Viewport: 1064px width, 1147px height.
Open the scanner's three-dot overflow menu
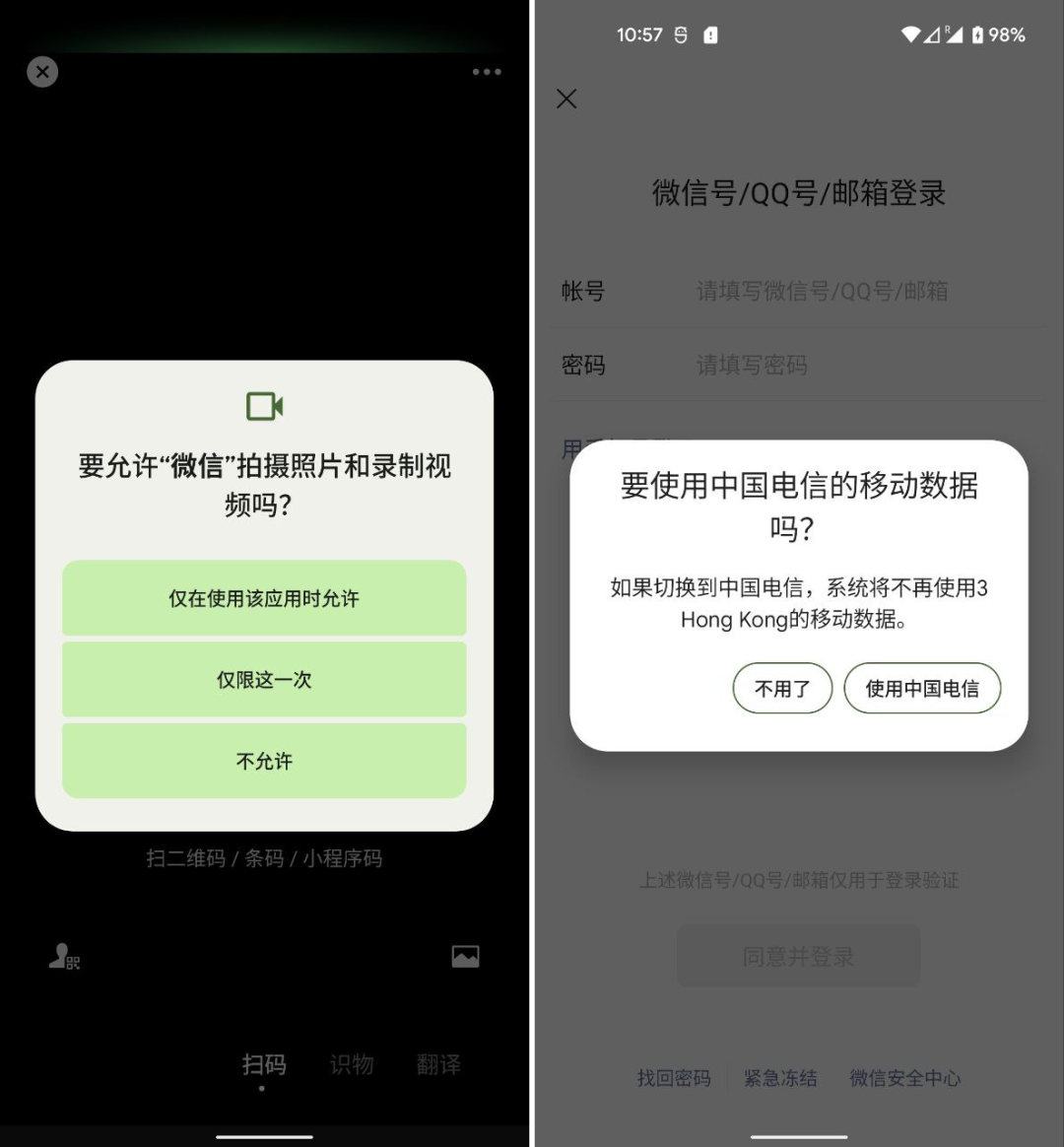pos(487,72)
